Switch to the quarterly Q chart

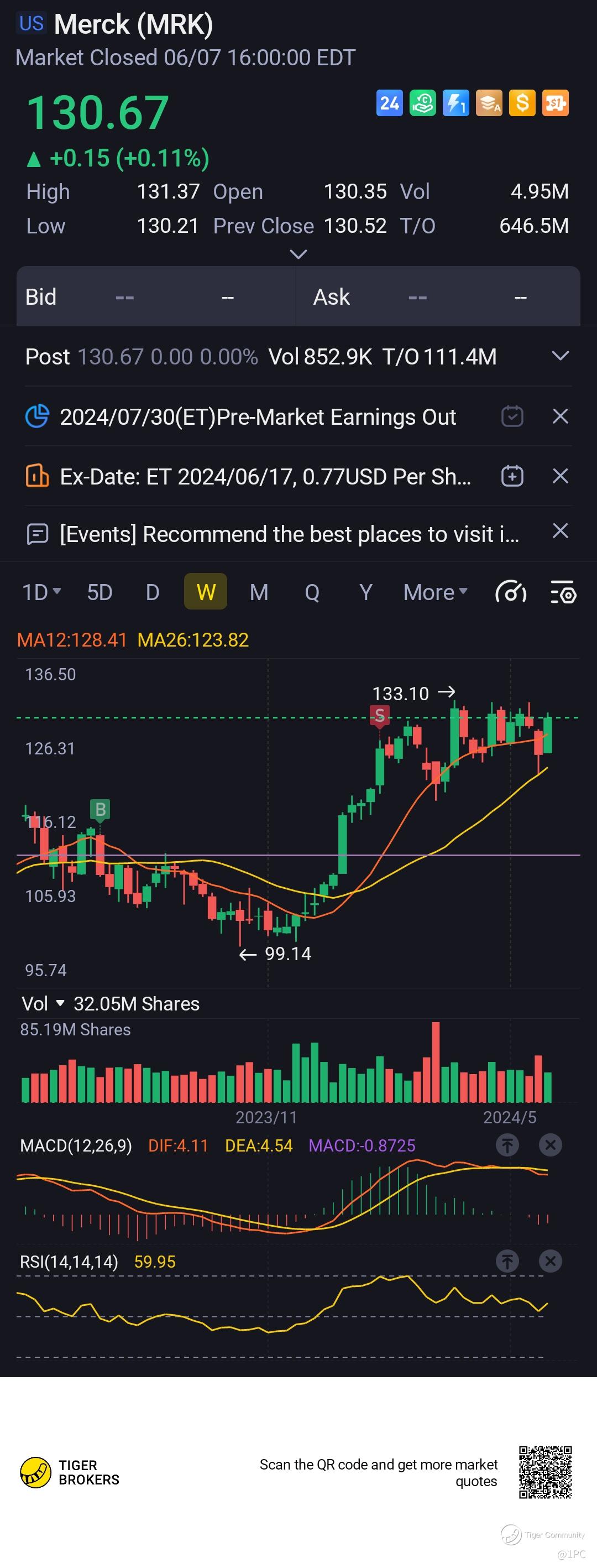[x=312, y=592]
